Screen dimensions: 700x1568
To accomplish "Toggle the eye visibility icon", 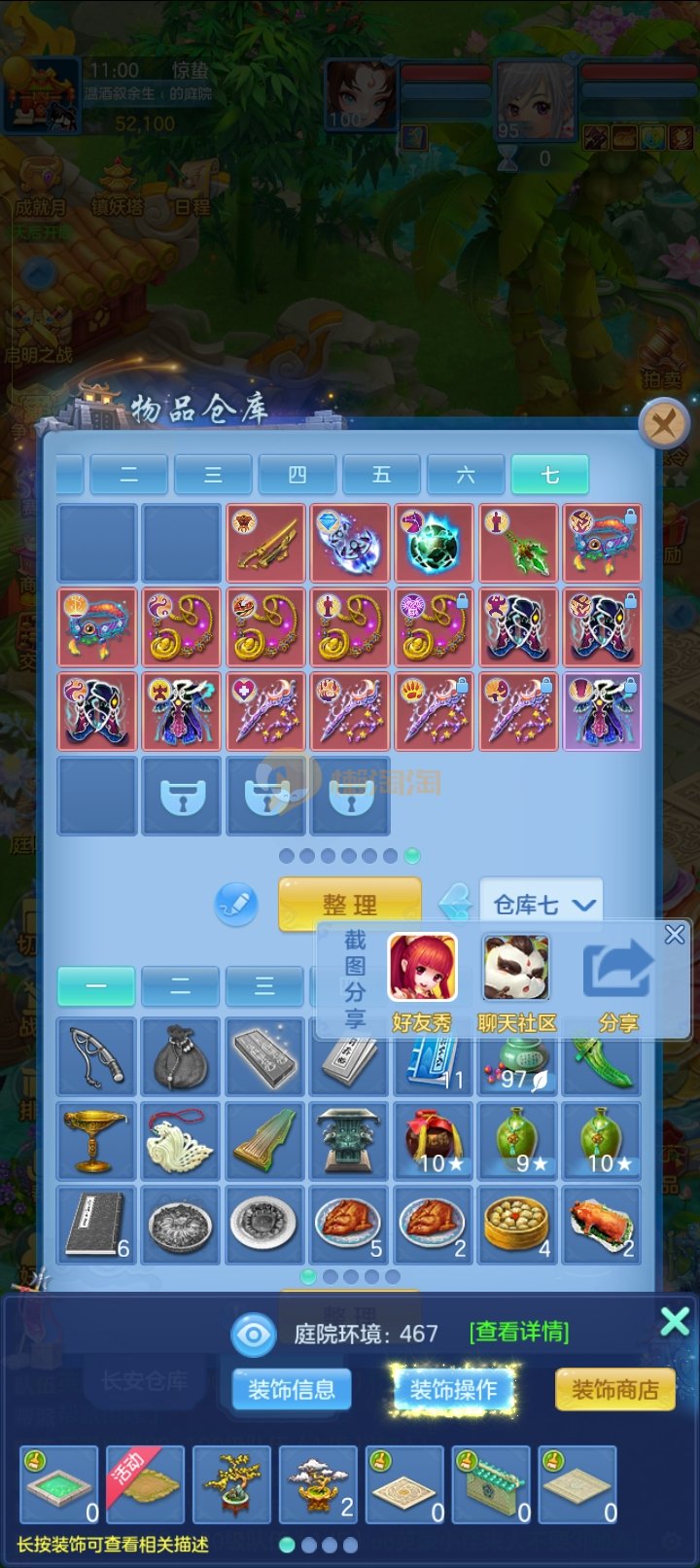I will (254, 1334).
